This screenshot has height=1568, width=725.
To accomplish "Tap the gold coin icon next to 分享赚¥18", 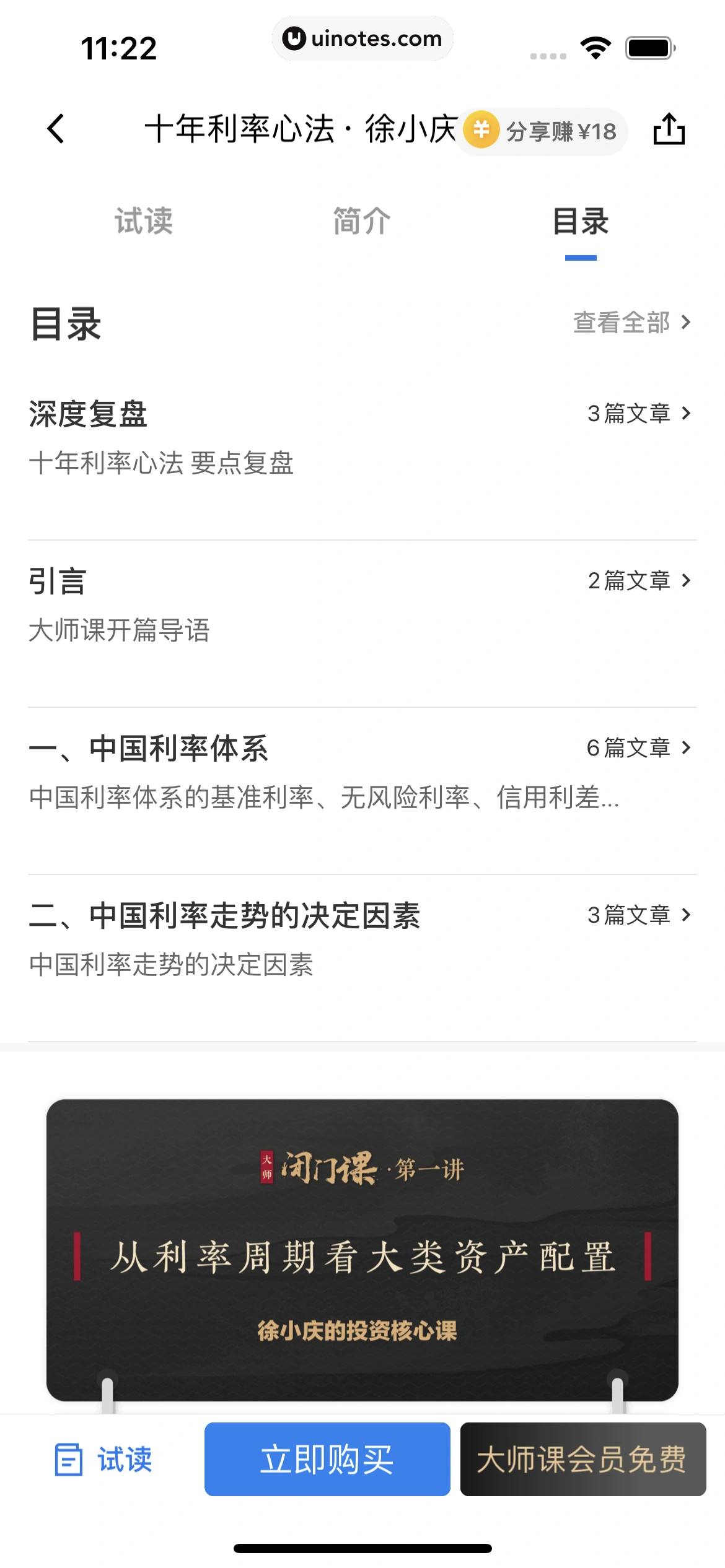I will [482, 131].
